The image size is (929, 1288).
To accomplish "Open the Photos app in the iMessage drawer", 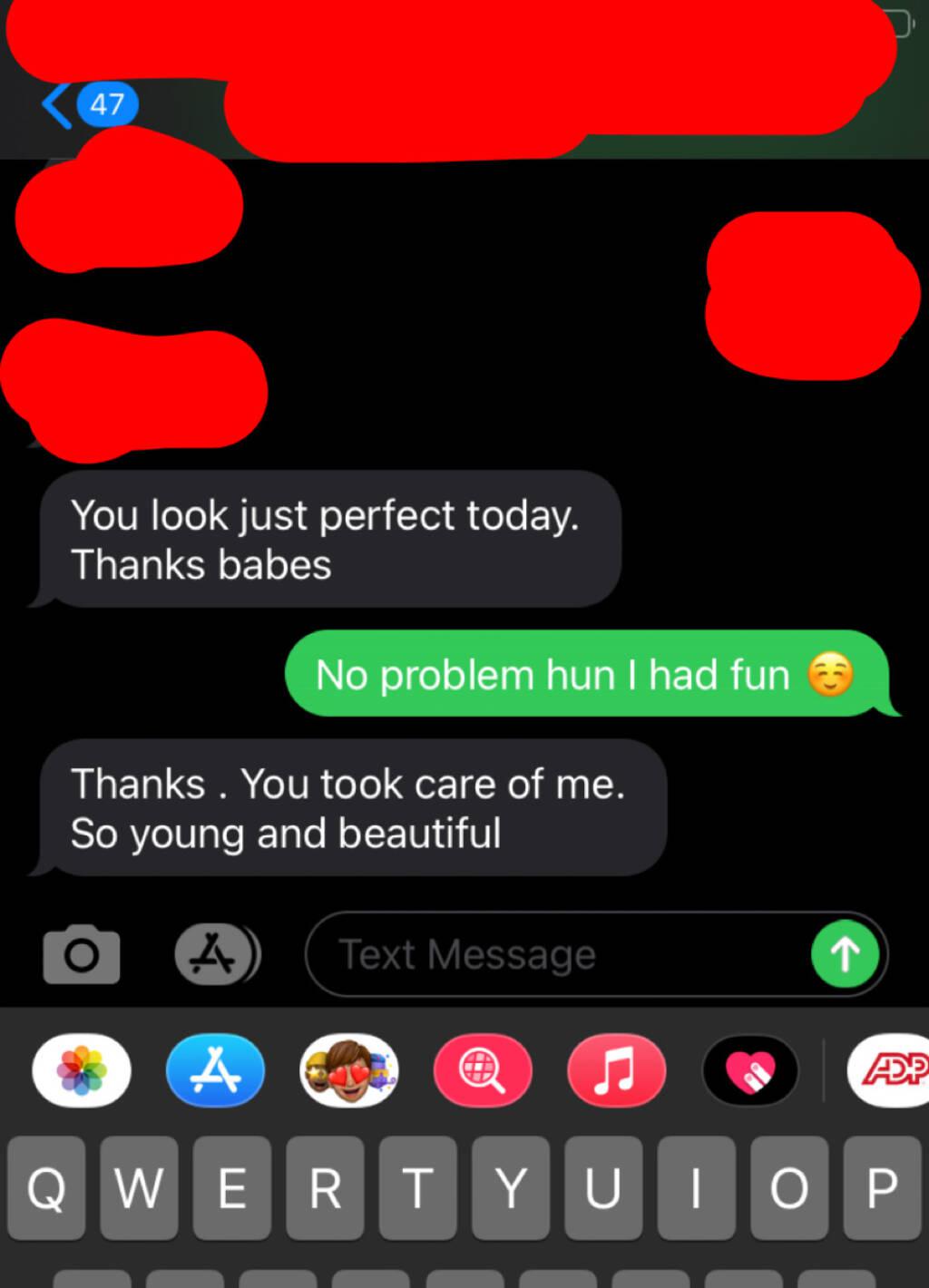I will pyautogui.click(x=82, y=1070).
